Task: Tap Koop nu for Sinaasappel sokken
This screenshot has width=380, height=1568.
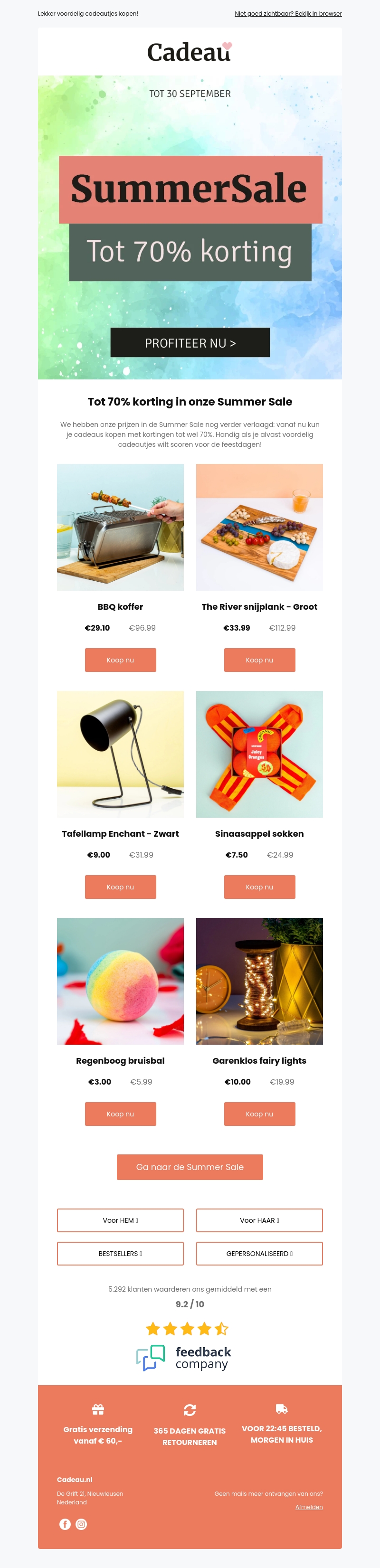Action: coord(259,887)
